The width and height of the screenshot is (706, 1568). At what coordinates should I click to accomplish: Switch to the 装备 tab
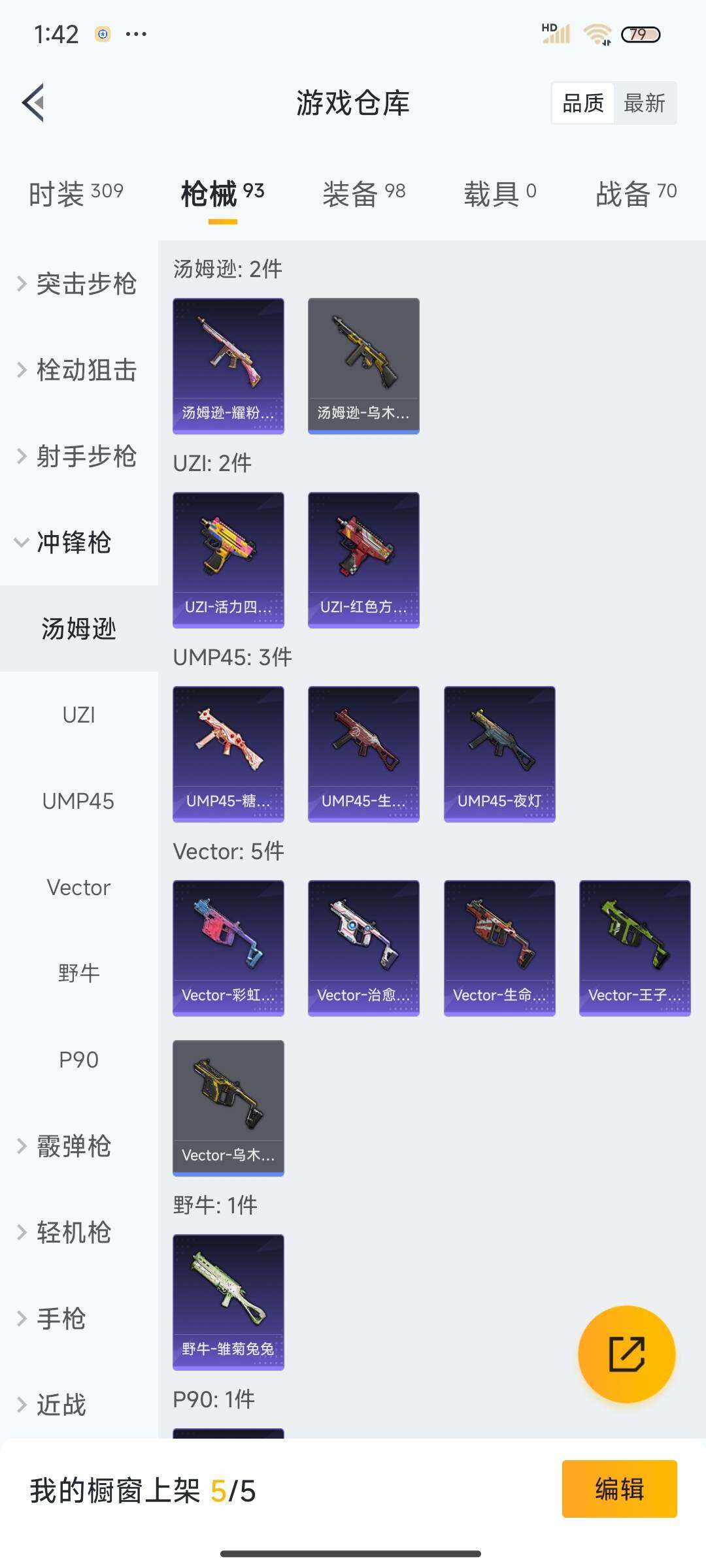[363, 193]
